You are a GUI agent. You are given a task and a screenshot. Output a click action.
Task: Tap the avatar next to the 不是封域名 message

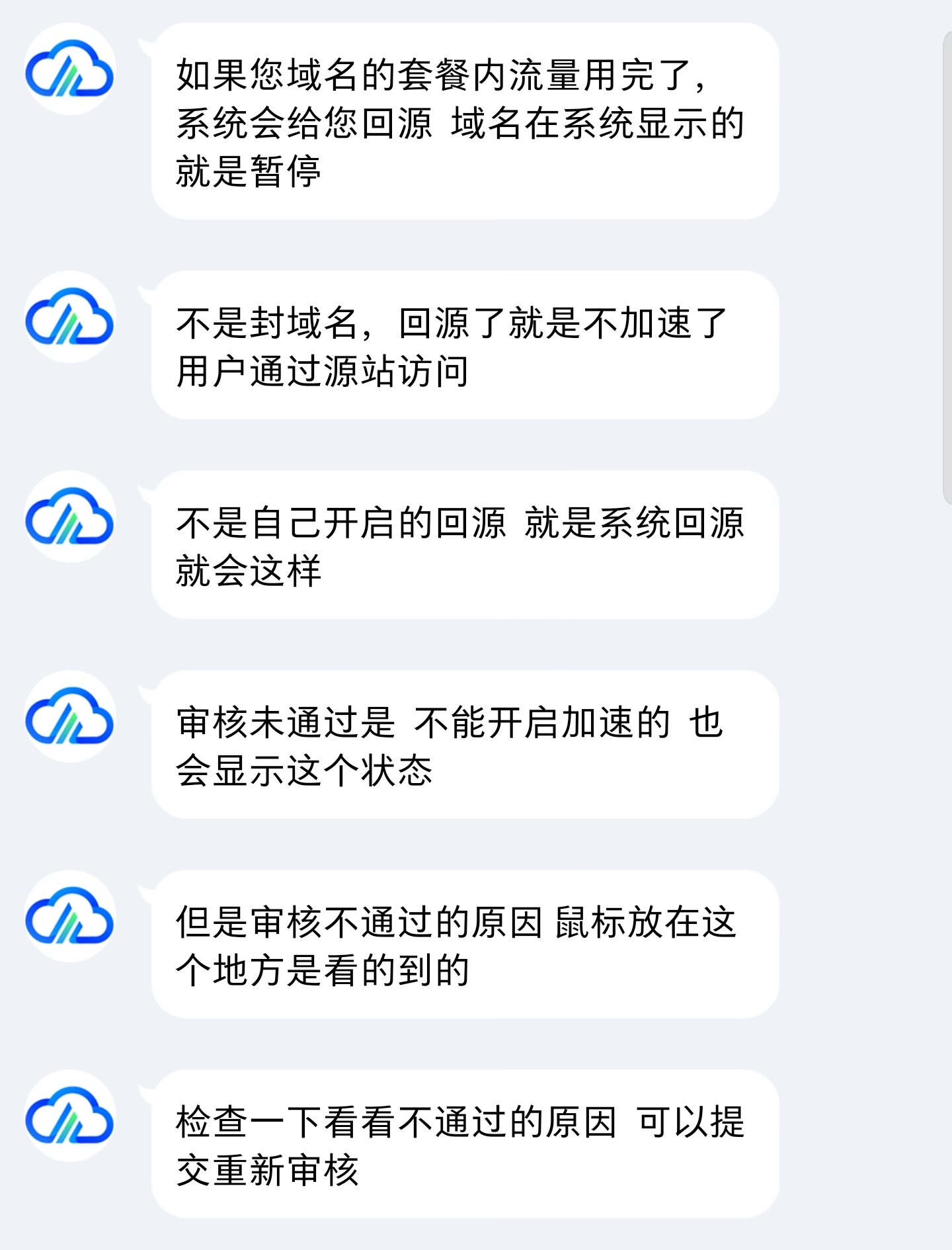click(x=69, y=317)
